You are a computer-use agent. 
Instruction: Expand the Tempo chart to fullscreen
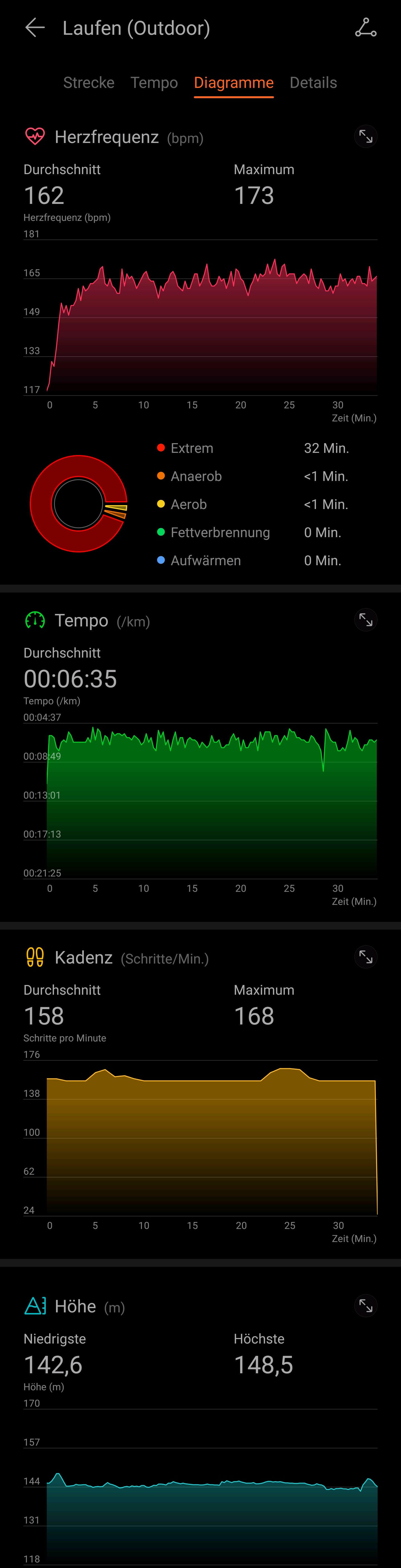[366, 620]
